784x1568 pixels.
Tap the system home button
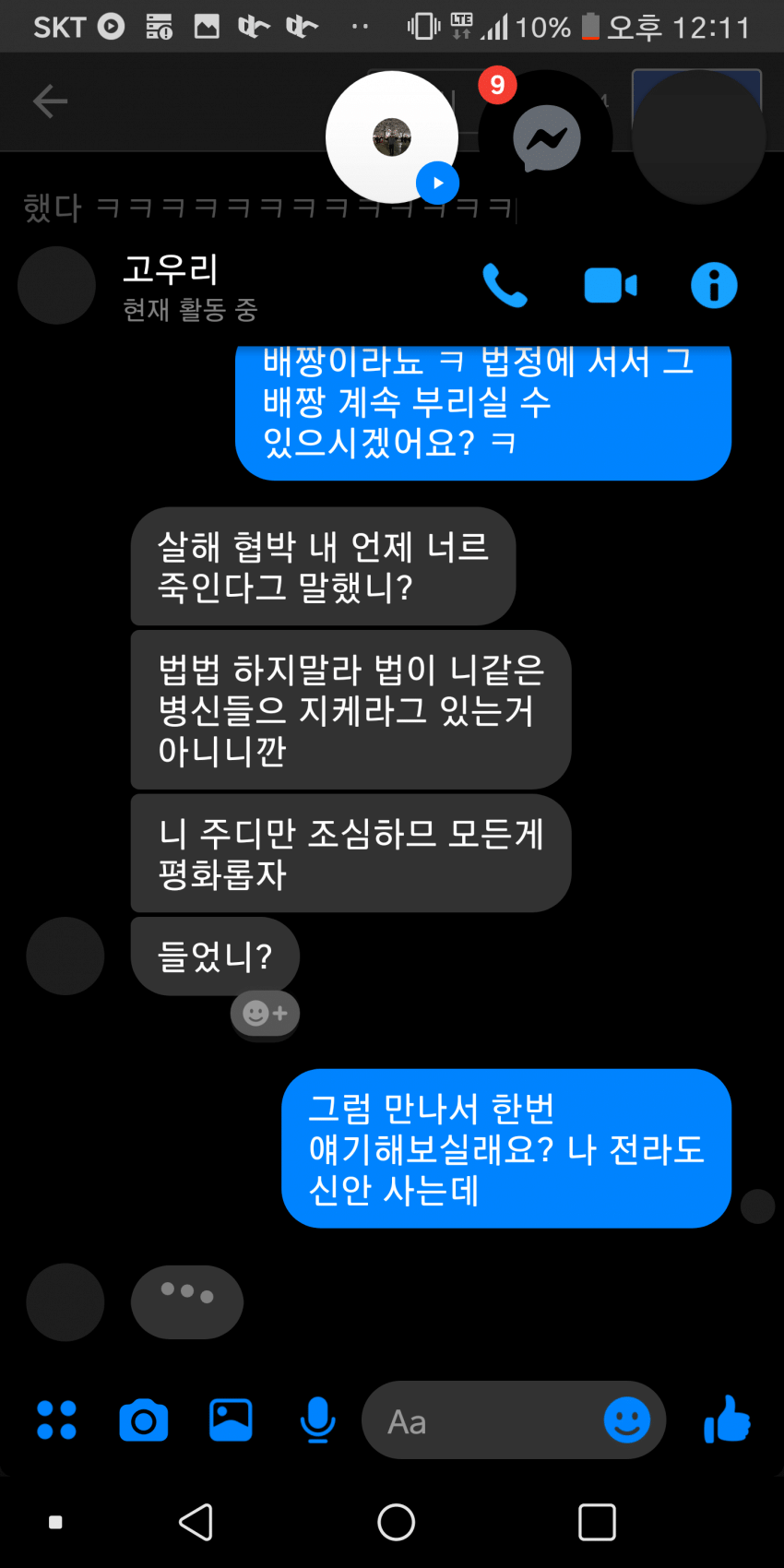pos(396,1522)
